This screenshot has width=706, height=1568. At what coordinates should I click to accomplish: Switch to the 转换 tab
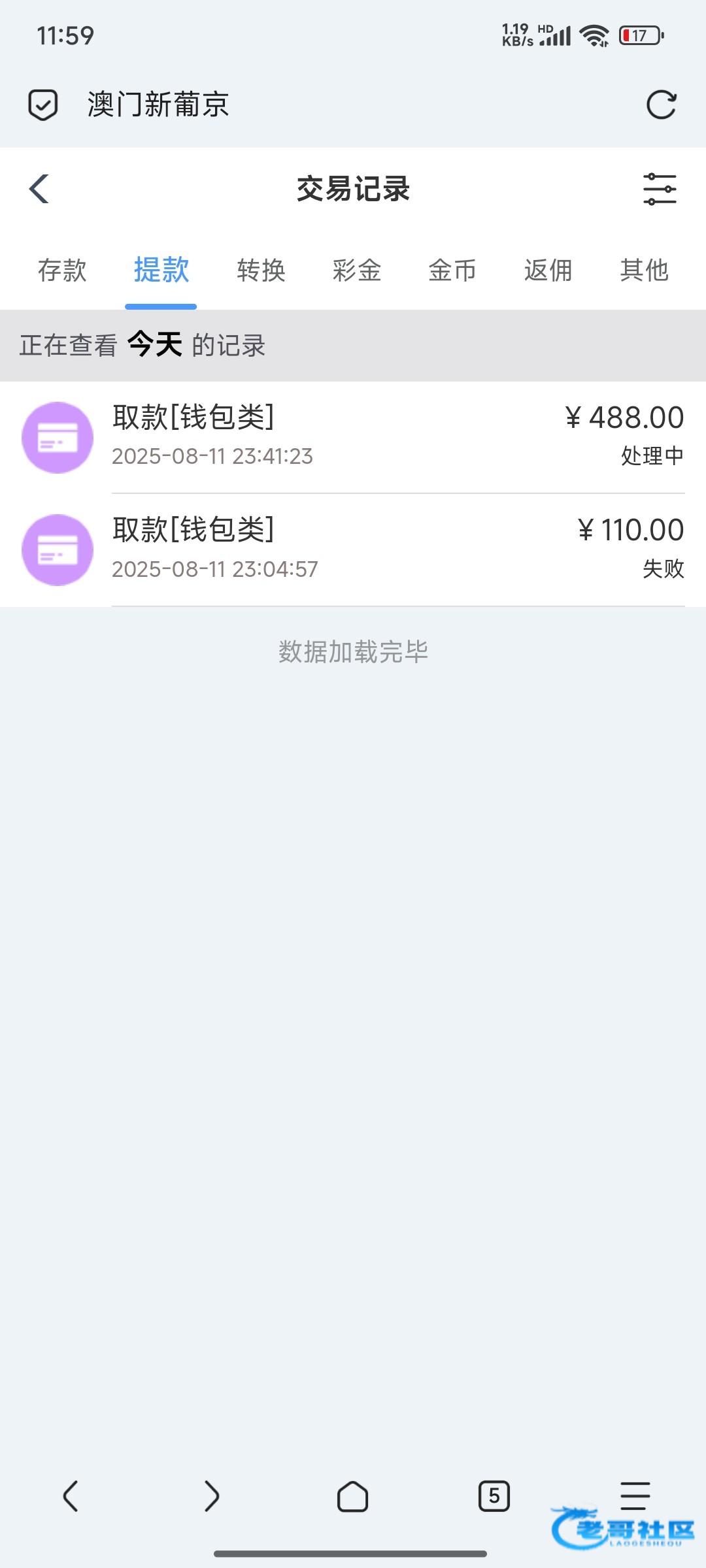(x=261, y=270)
